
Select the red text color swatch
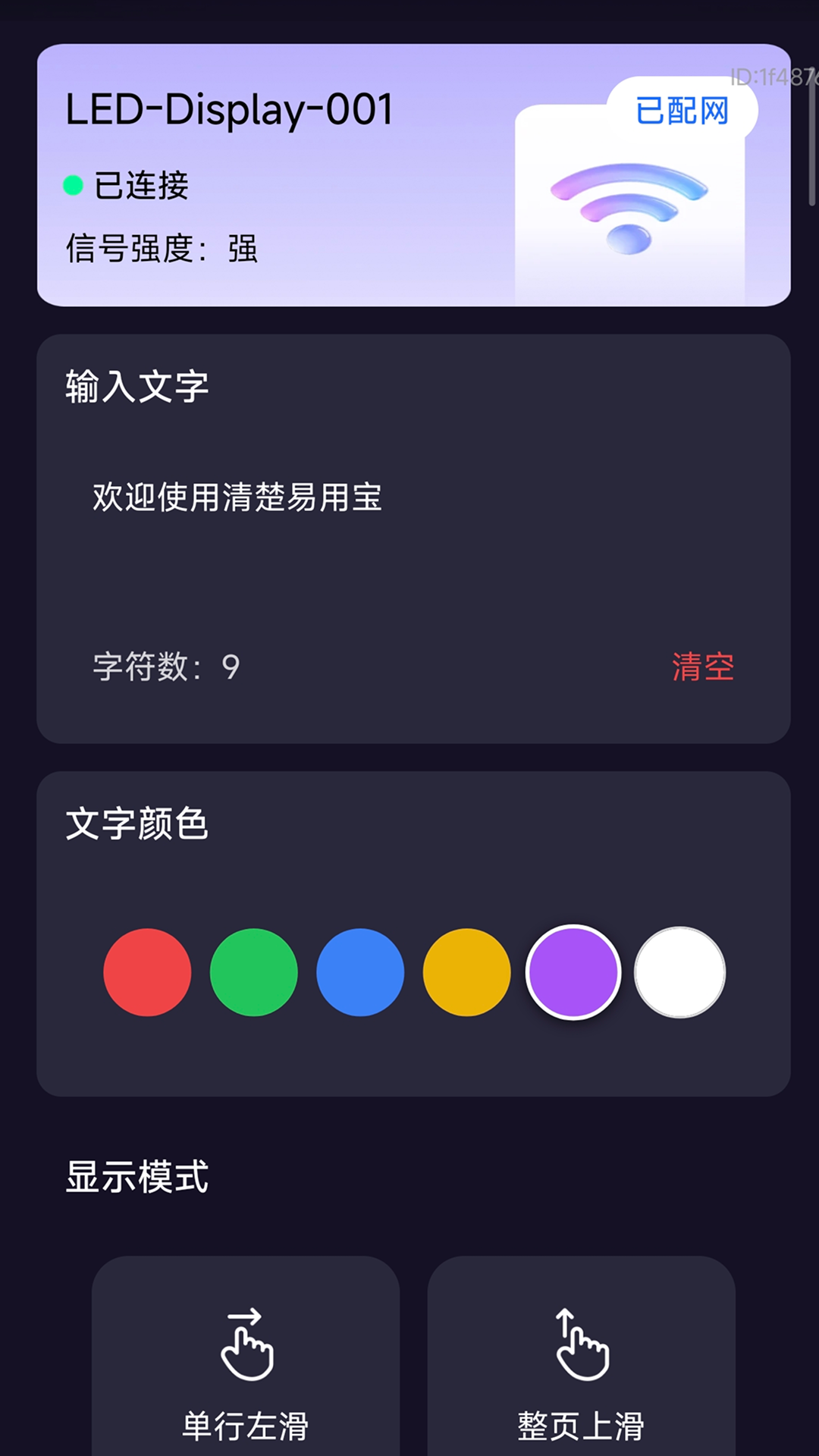click(x=147, y=972)
